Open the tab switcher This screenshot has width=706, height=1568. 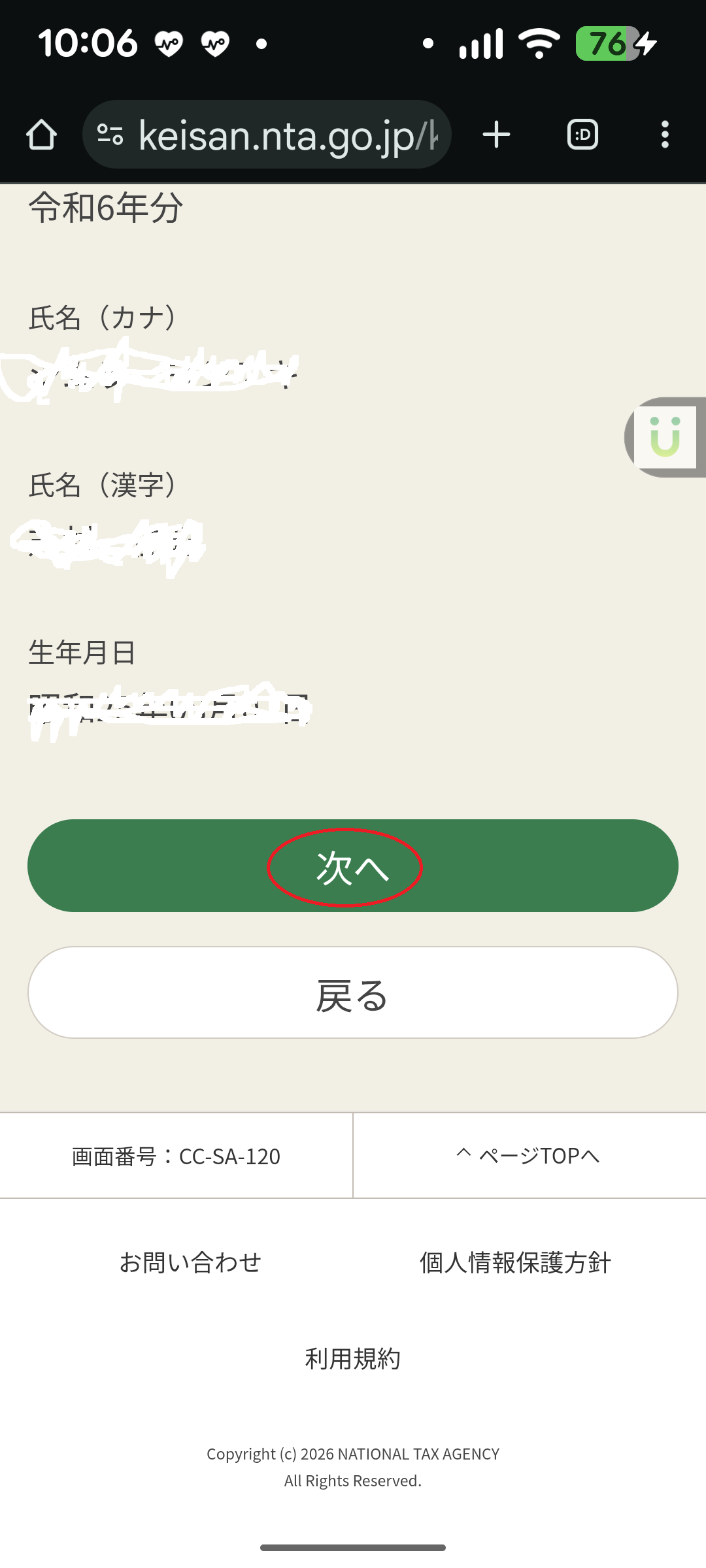pyautogui.click(x=582, y=135)
